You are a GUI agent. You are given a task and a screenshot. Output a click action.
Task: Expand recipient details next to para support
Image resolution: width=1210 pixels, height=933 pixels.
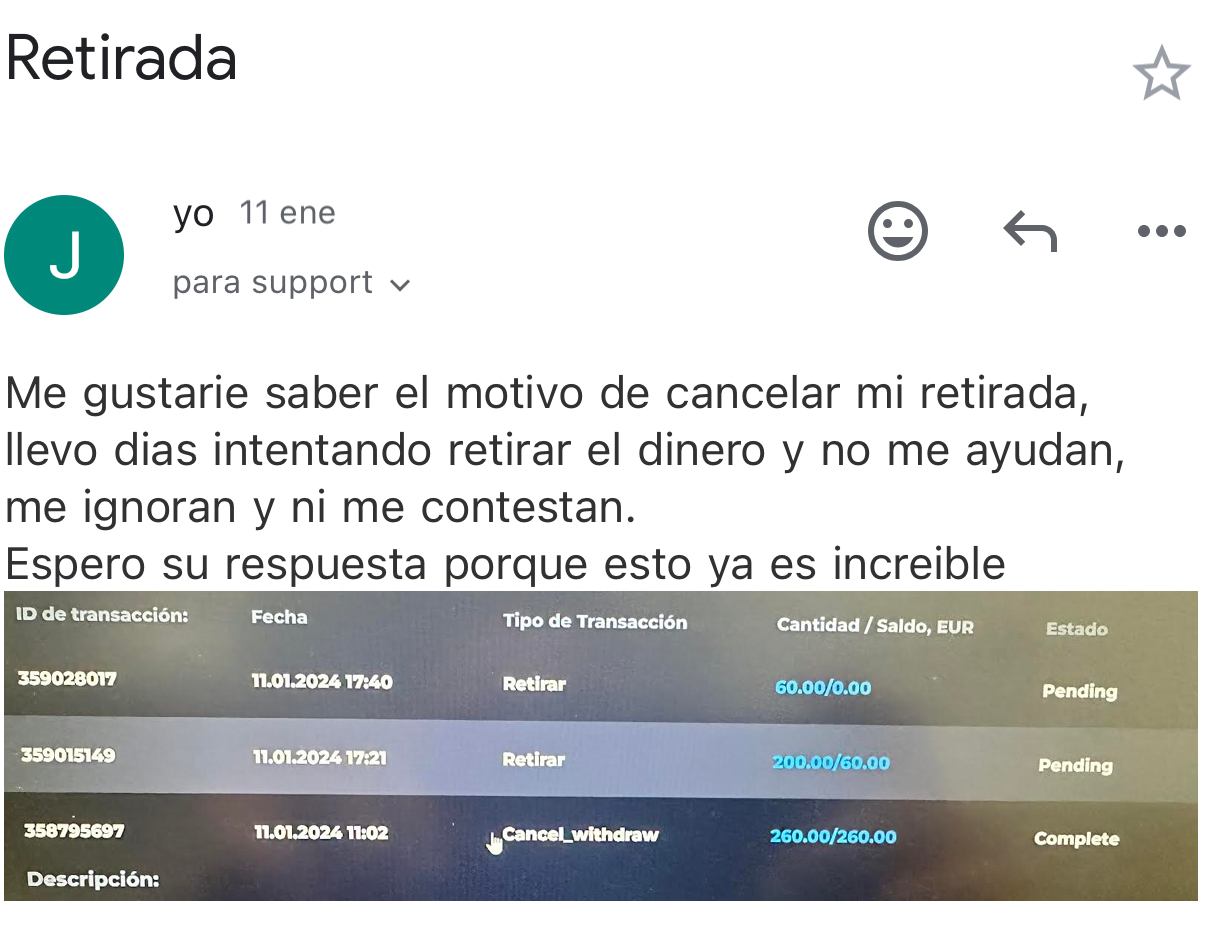[400, 285]
